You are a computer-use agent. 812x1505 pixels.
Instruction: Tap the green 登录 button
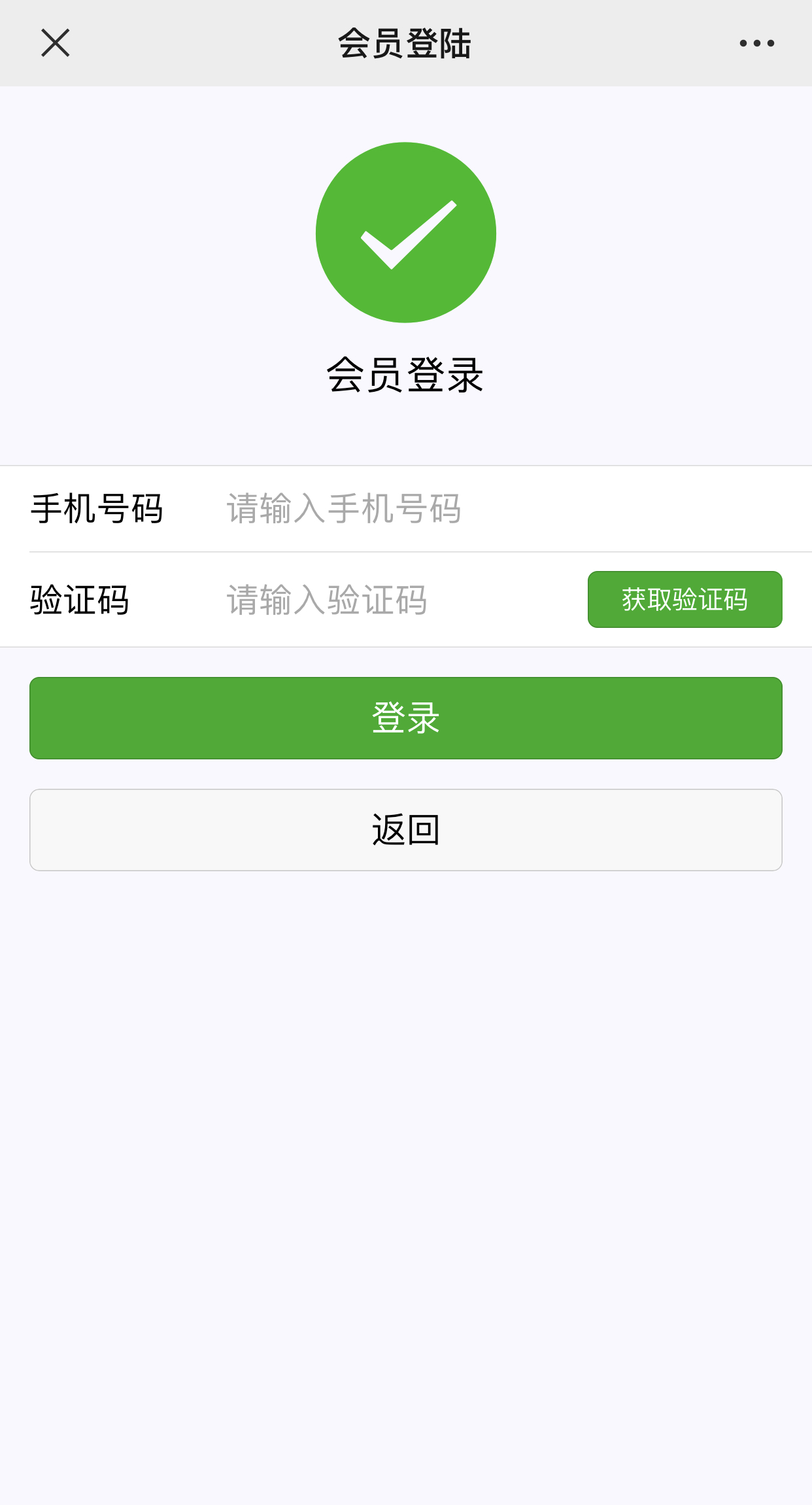[x=405, y=718]
